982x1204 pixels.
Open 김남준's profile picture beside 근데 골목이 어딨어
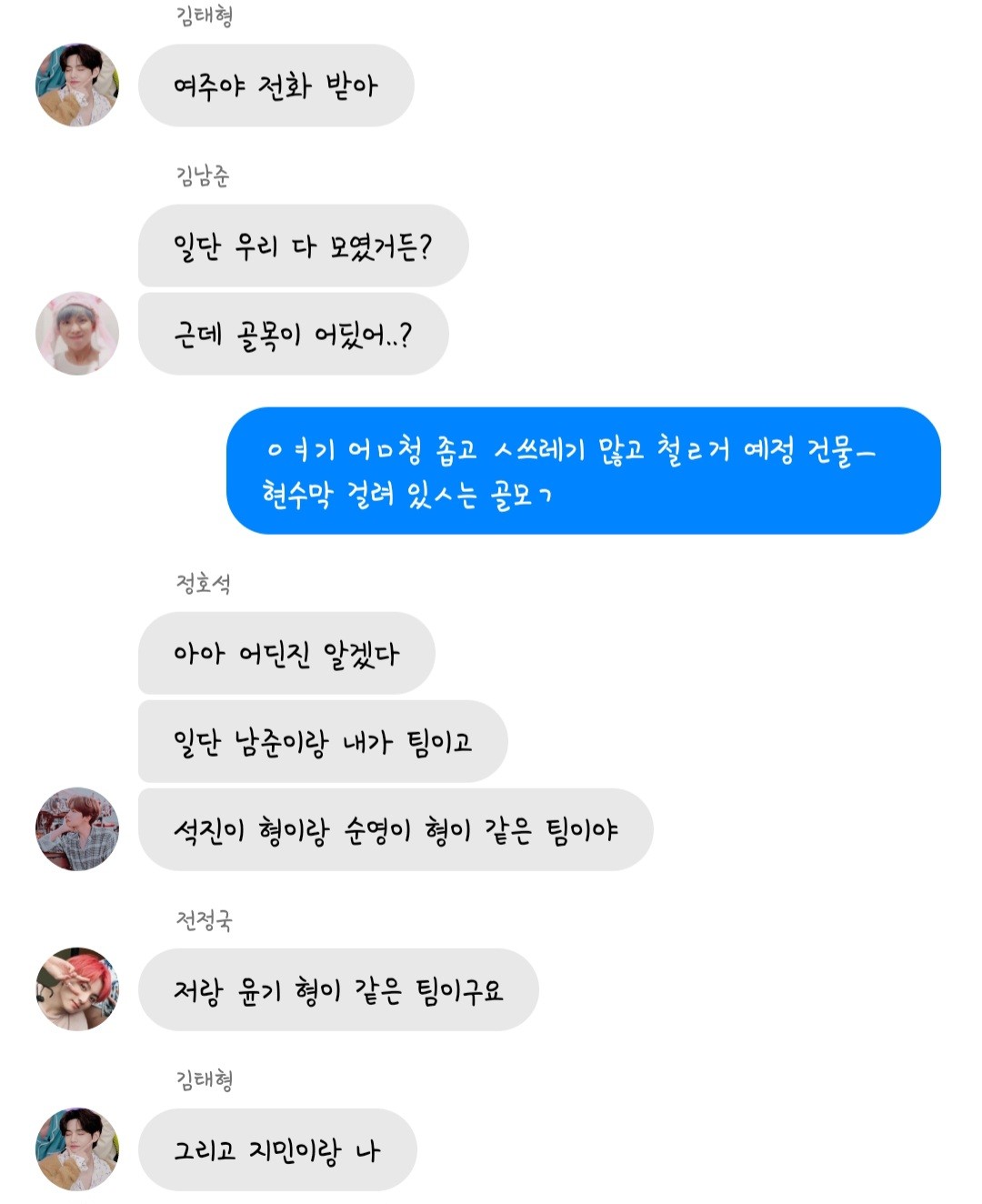(77, 333)
